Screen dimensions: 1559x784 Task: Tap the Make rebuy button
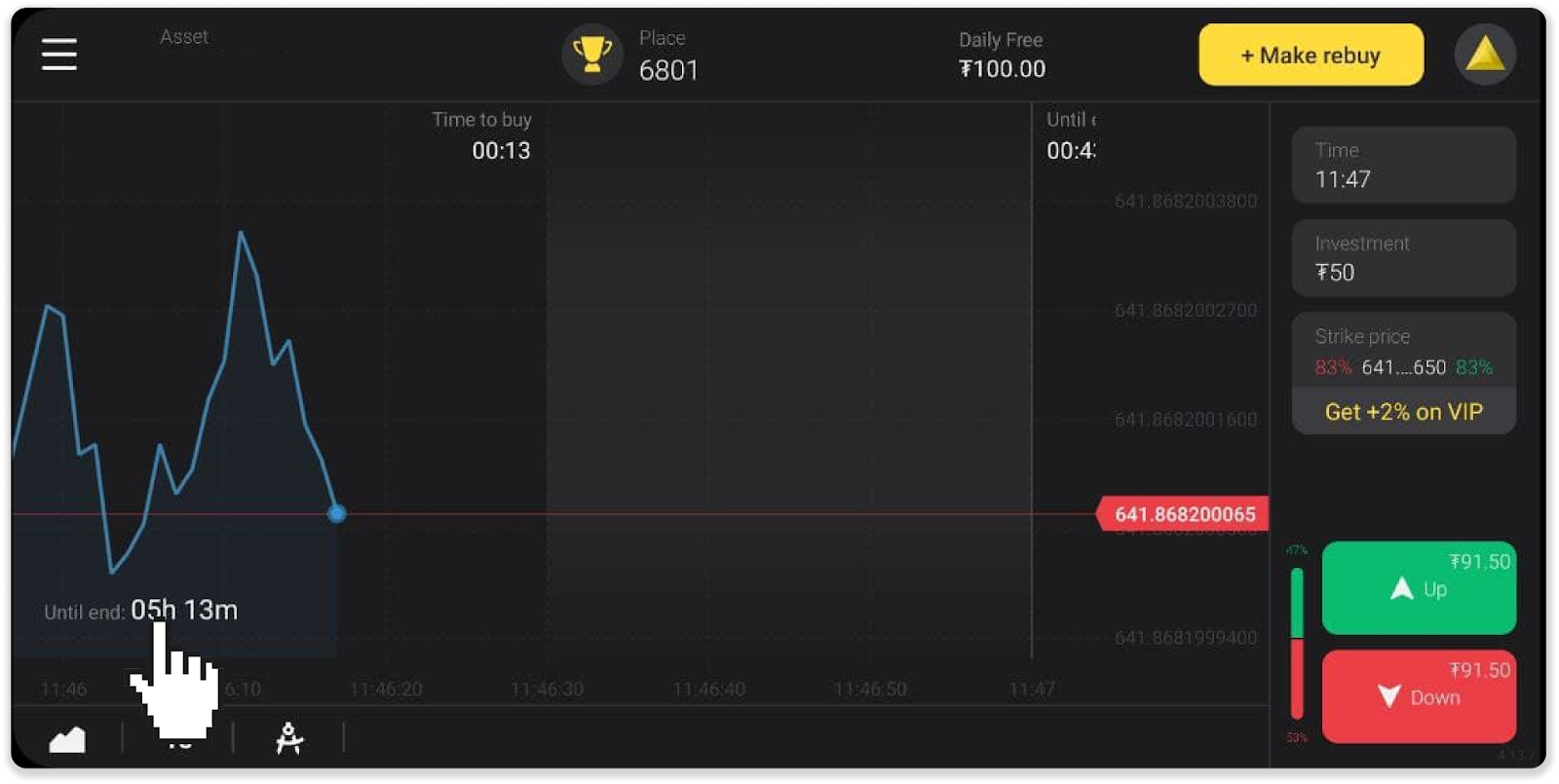(x=1310, y=56)
